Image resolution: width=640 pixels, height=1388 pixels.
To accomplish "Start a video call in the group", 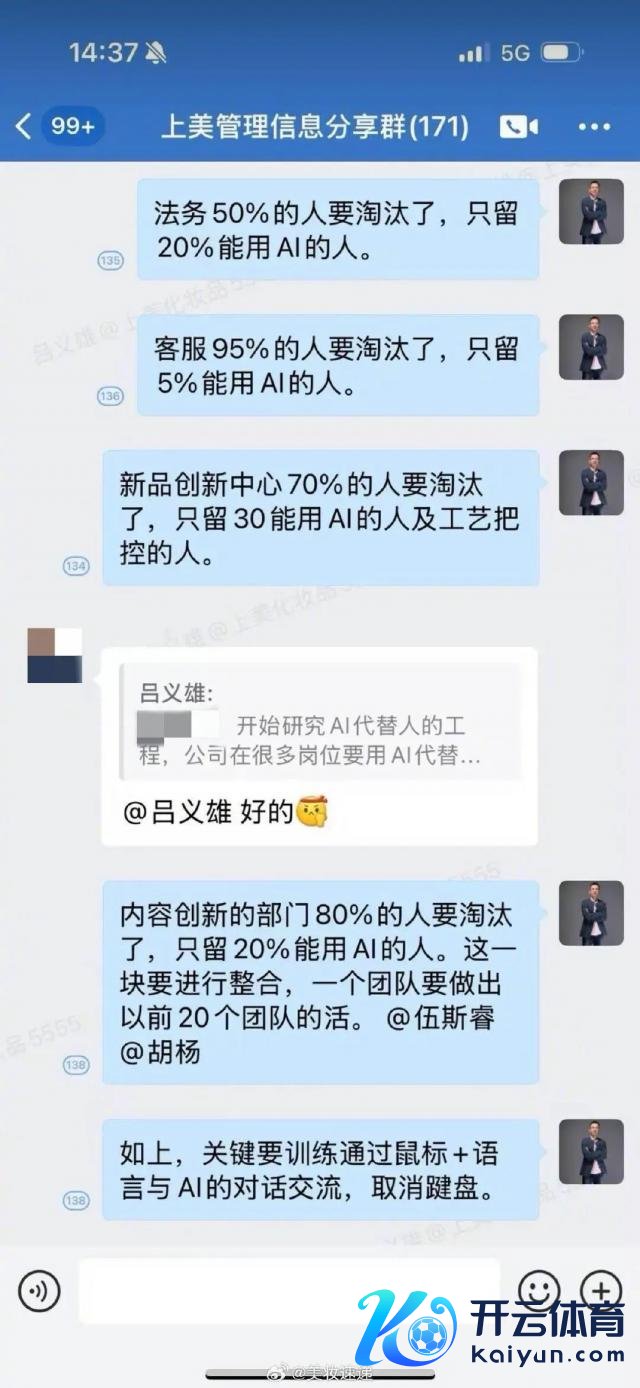I will (x=519, y=127).
